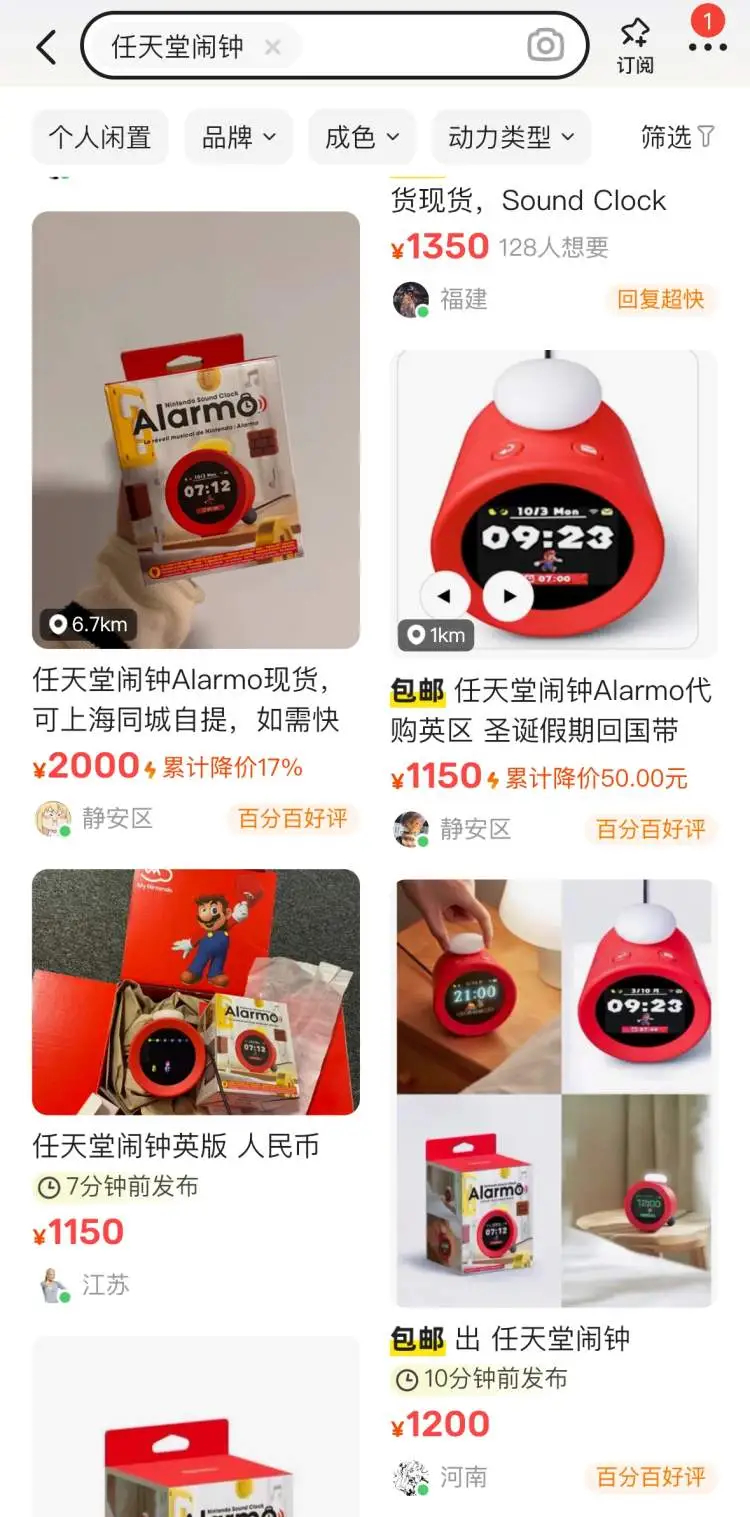This screenshot has height=1517, width=750.
Task: Expand the 品牌 dropdown
Action: [239, 137]
